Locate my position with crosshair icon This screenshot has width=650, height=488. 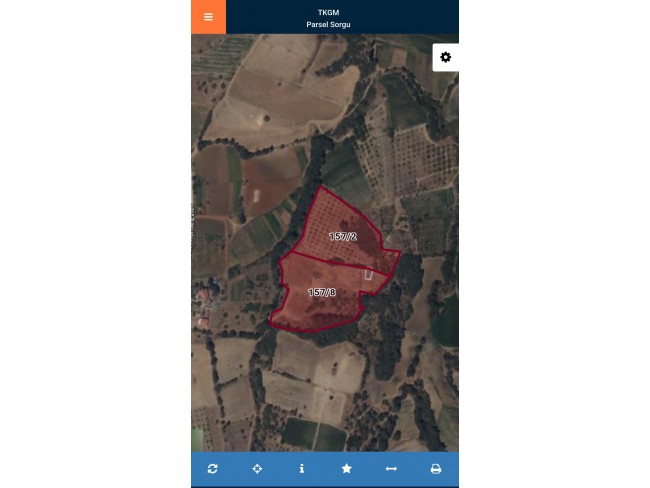coord(257,468)
